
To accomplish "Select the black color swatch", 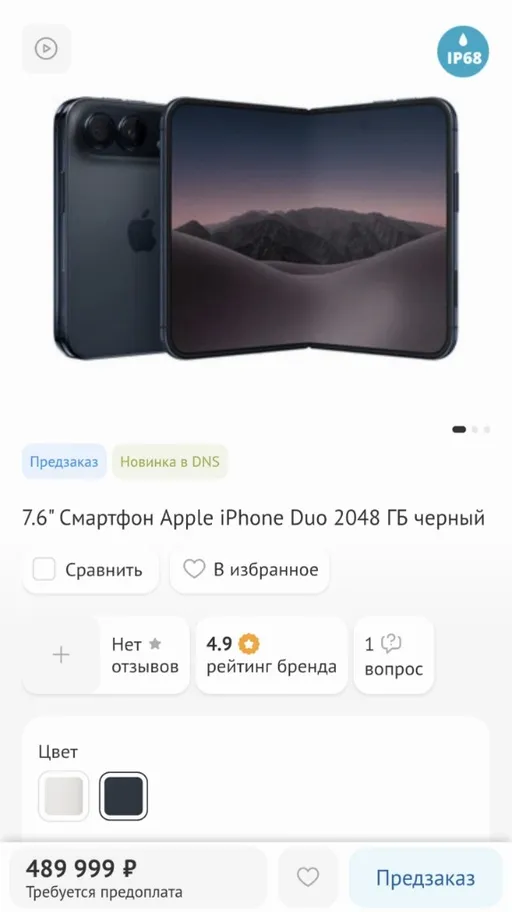I will (x=123, y=796).
